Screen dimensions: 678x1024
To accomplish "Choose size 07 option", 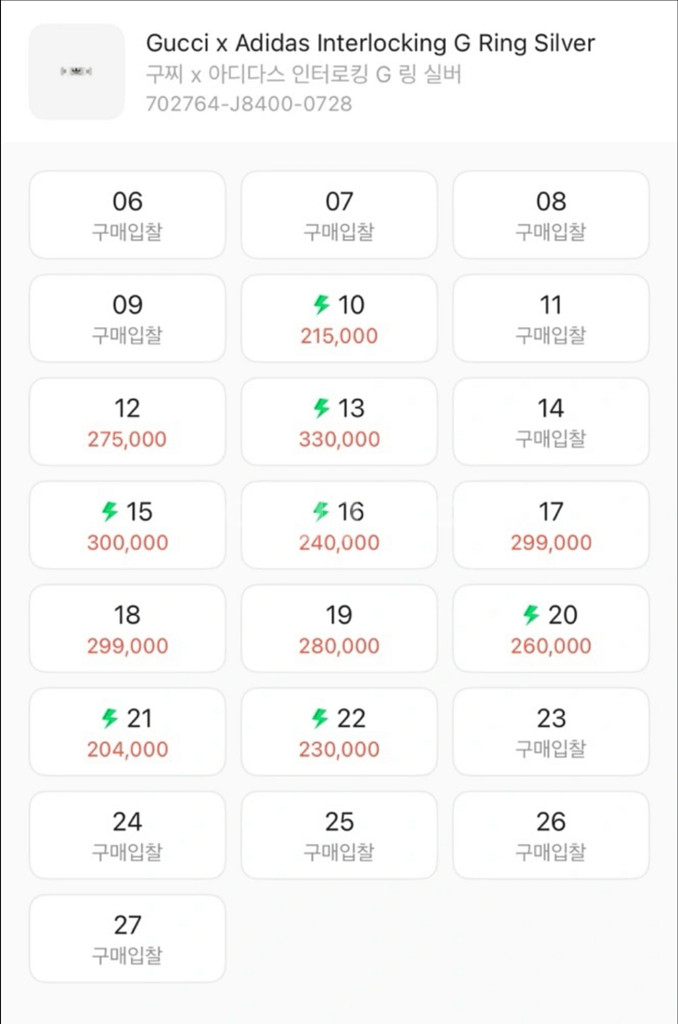I will tap(339, 215).
